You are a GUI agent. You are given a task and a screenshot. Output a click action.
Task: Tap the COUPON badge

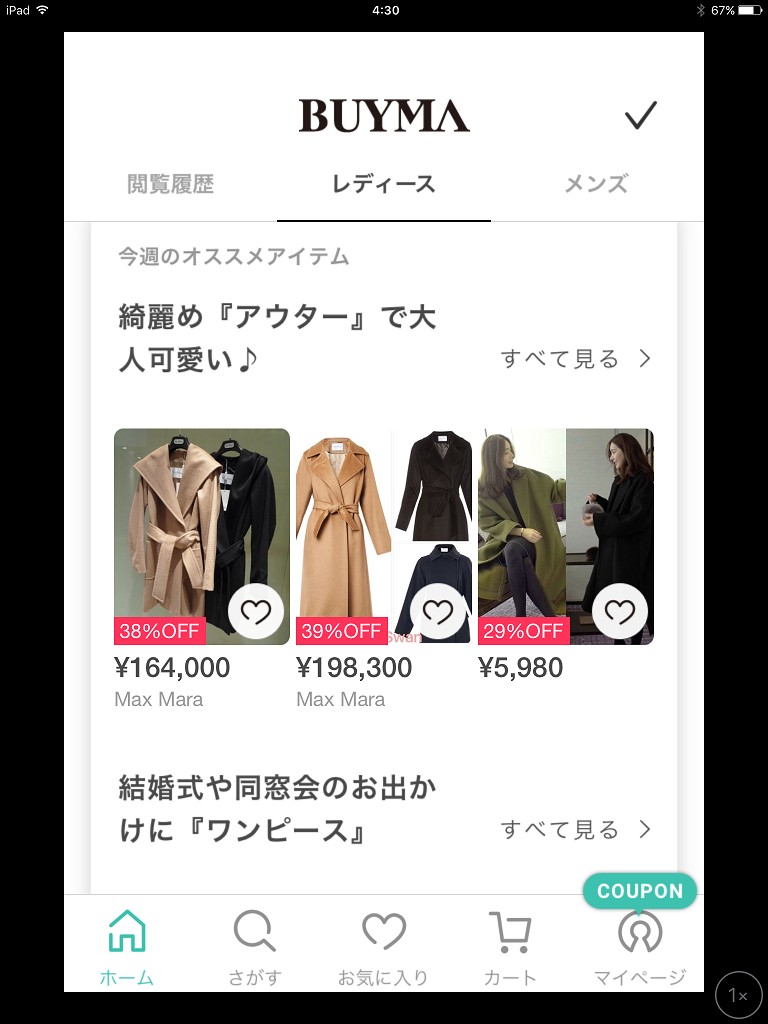pyautogui.click(x=640, y=891)
